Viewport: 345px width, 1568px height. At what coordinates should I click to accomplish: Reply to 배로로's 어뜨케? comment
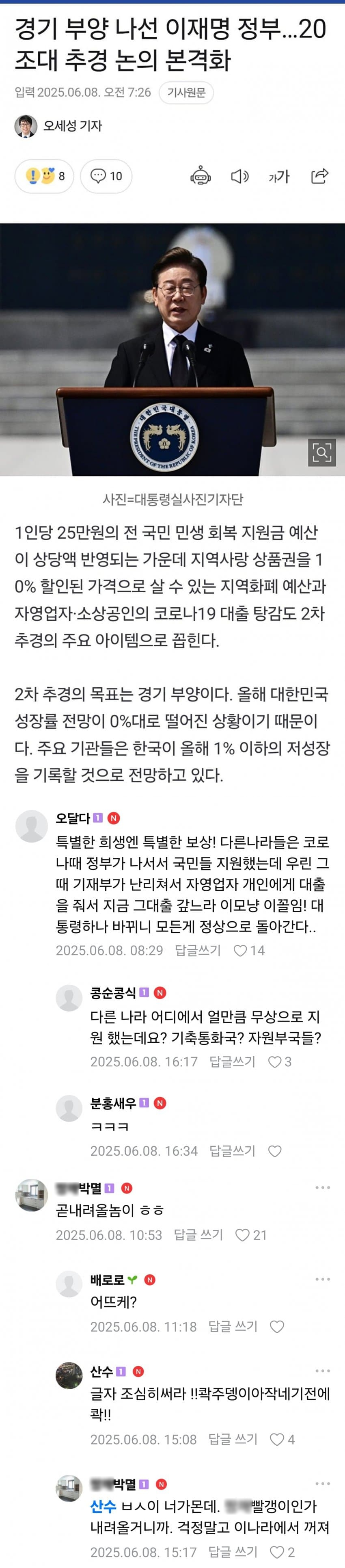tap(233, 1326)
